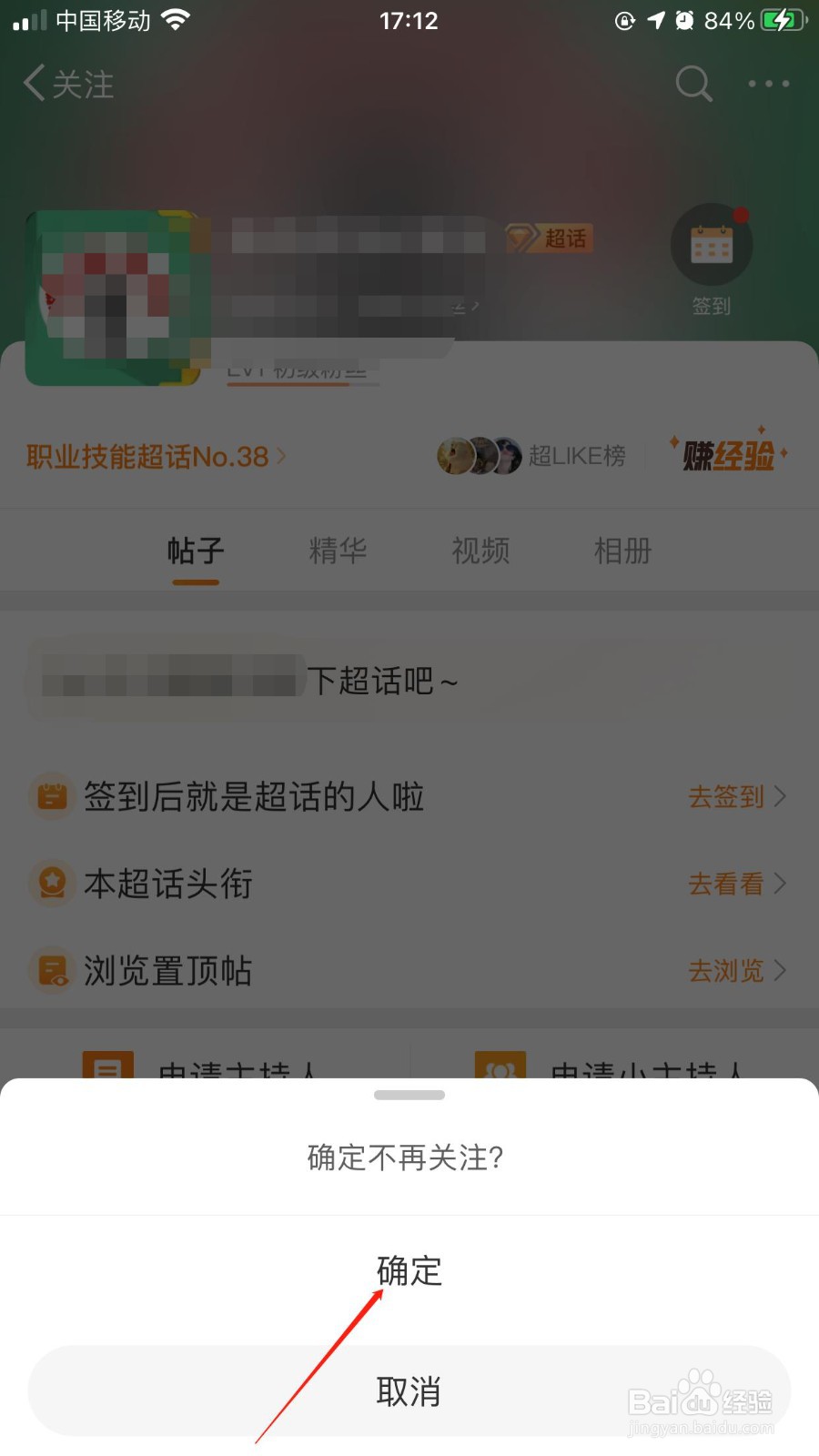819x1456 pixels.
Task: Tap the 超话 diamond badge
Action: (551, 238)
